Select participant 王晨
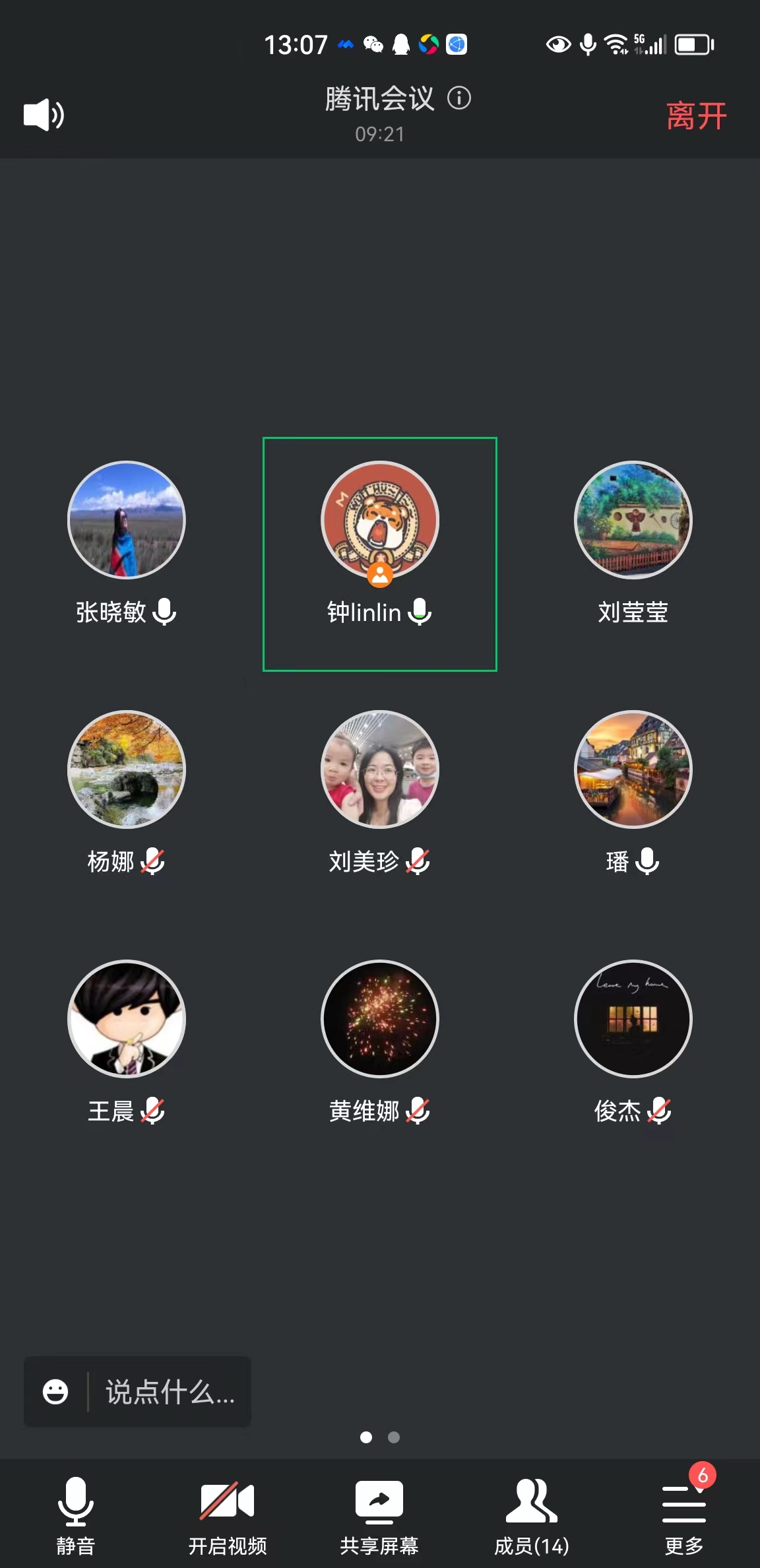760x1568 pixels. [x=127, y=1019]
